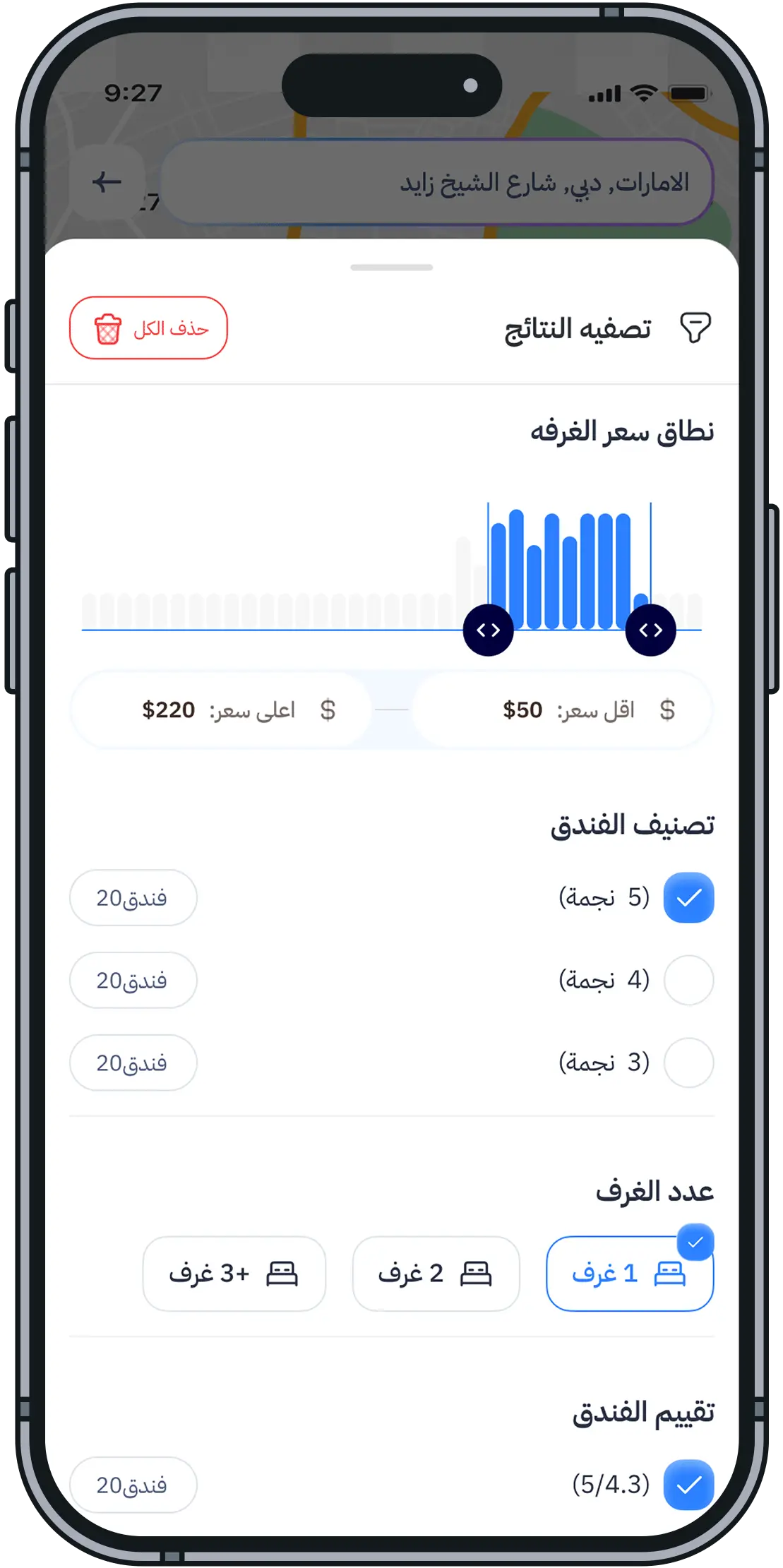The image size is (783, 1568).
Task: Tap the maximum price slider handle
Action: pos(650,630)
